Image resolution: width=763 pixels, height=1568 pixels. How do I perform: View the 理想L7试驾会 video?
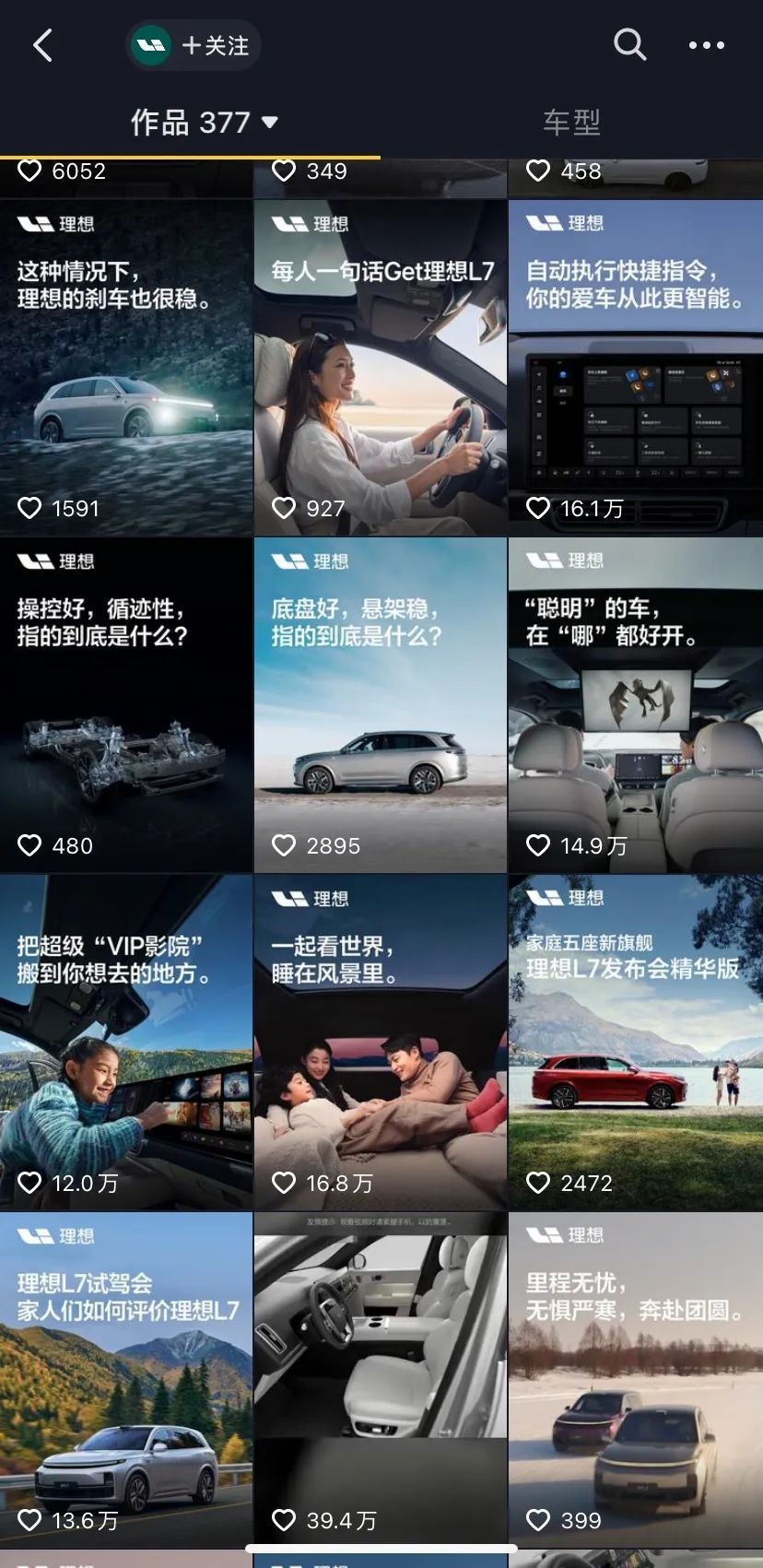(x=126, y=1380)
